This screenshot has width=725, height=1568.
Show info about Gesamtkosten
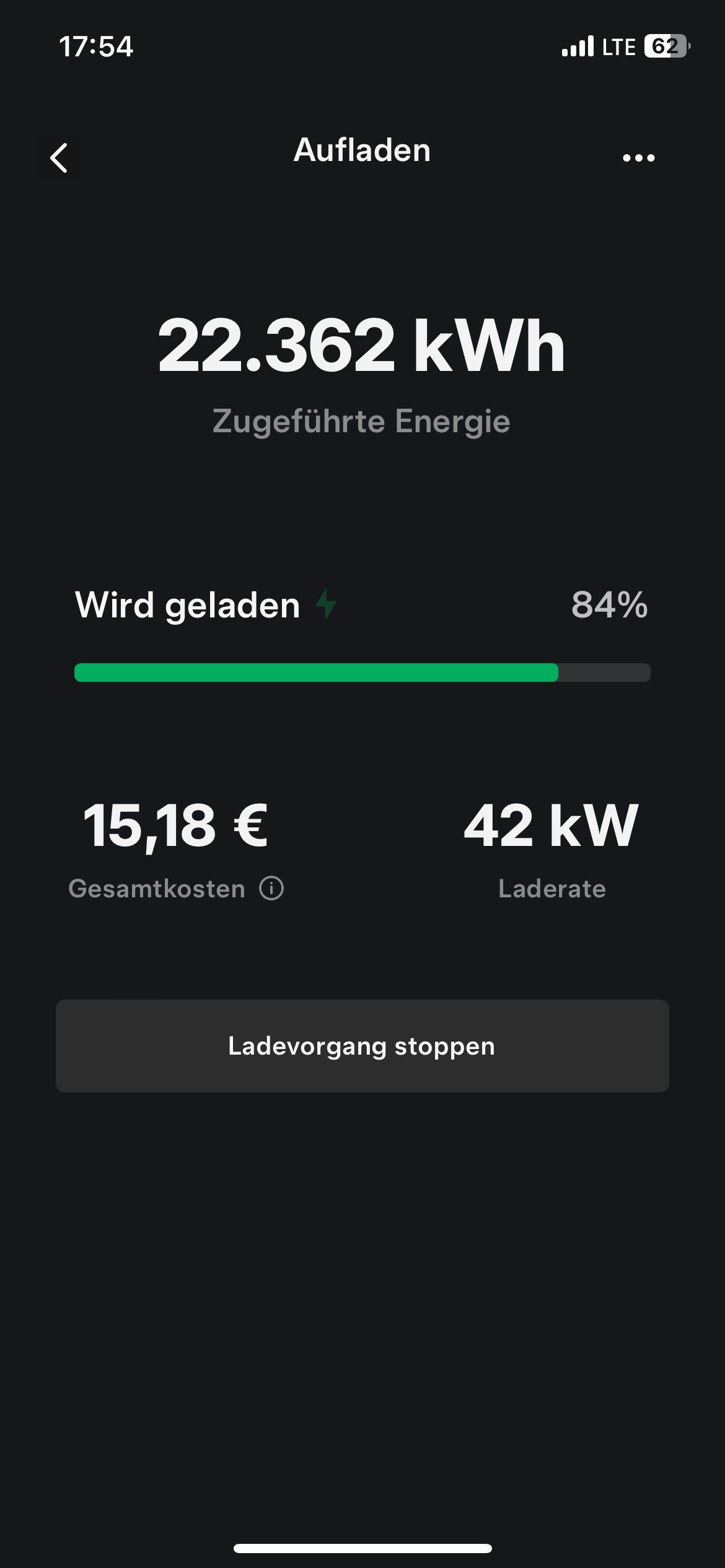[x=271, y=888]
